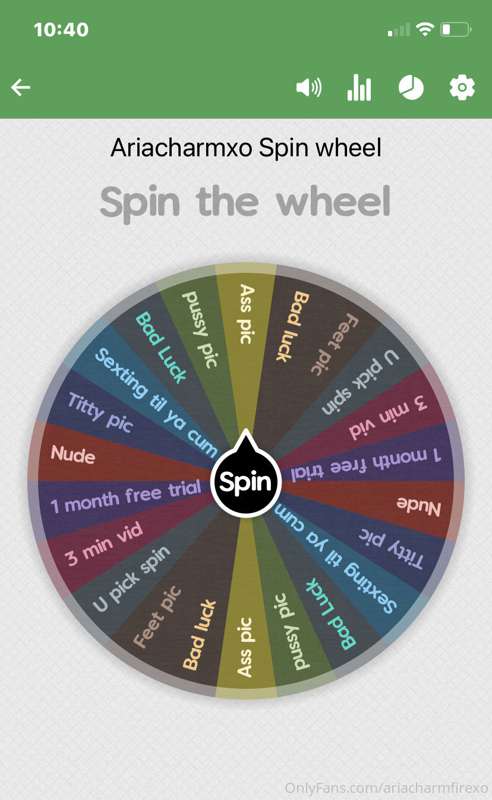492x800 pixels.
Task: Mute the wheel sound
Action: pyautogui.click(x=309, y=88)
